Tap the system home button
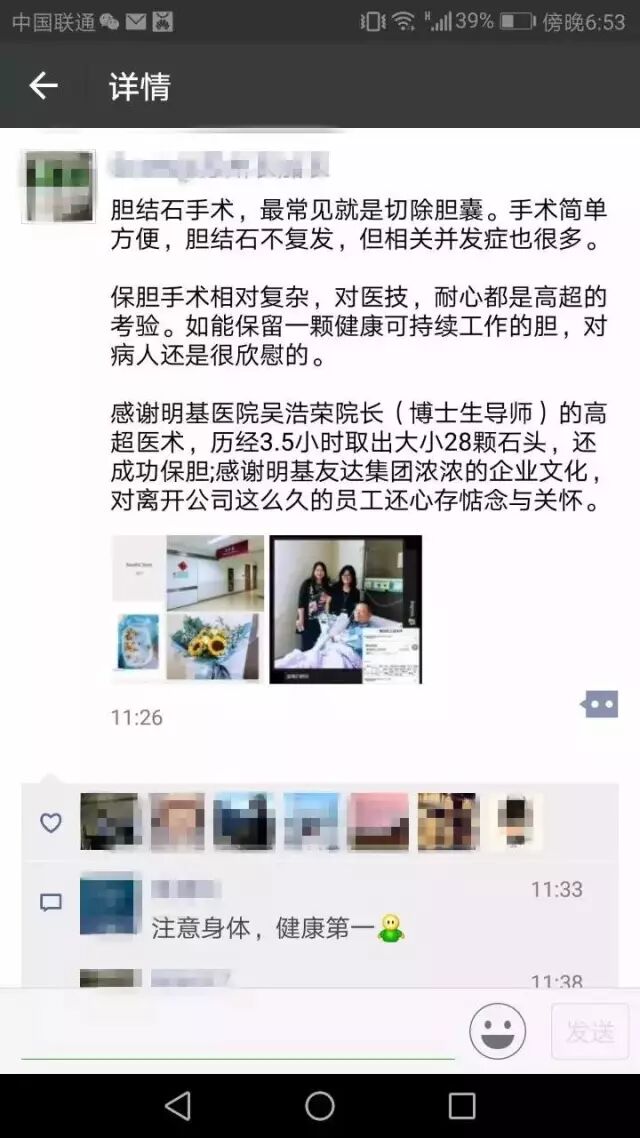This screenshot has height=1138, width=640. pyautogui.click(x=320, y=1105)
